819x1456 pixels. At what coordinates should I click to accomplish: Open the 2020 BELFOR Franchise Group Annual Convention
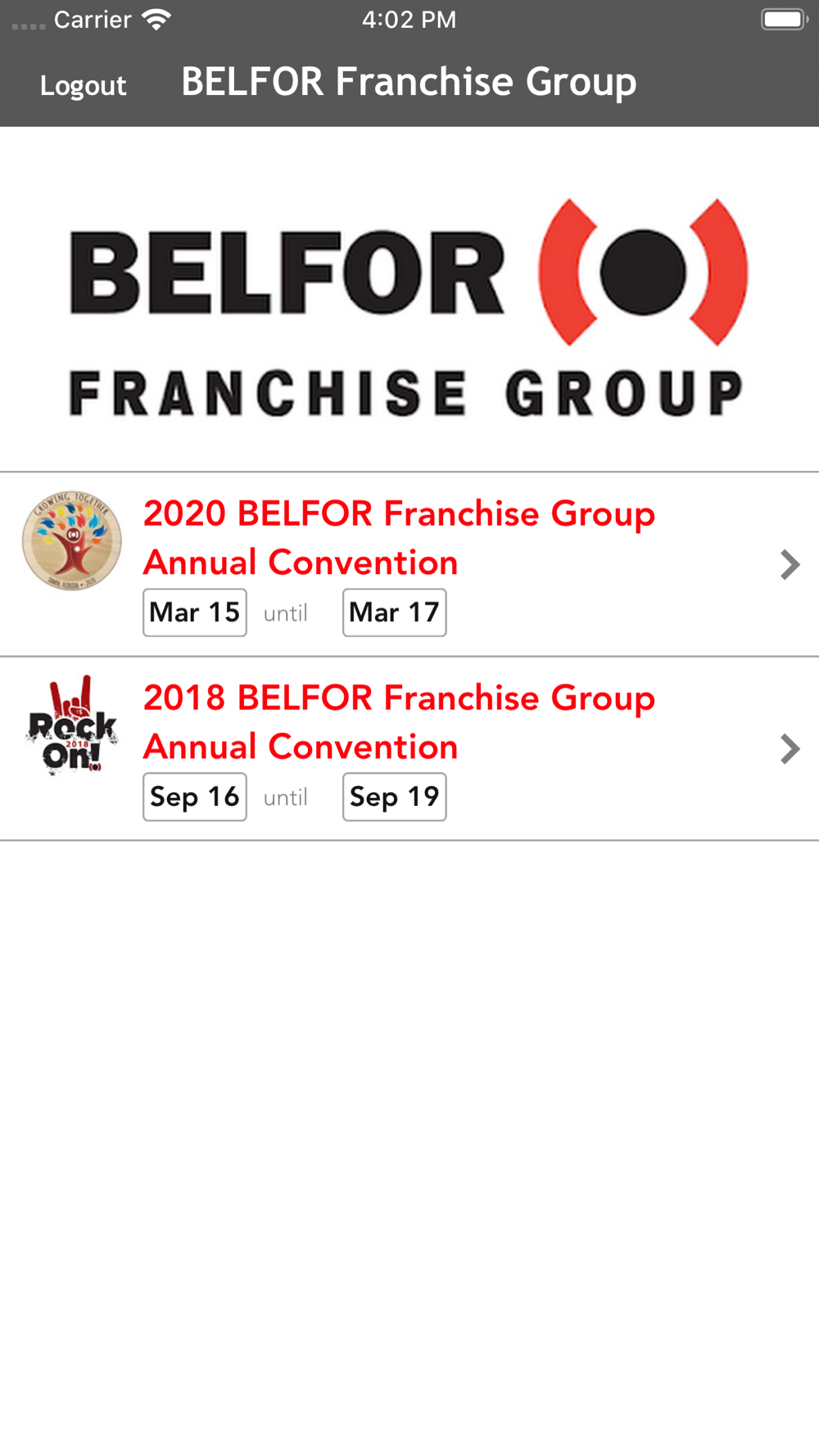point(409,564)
